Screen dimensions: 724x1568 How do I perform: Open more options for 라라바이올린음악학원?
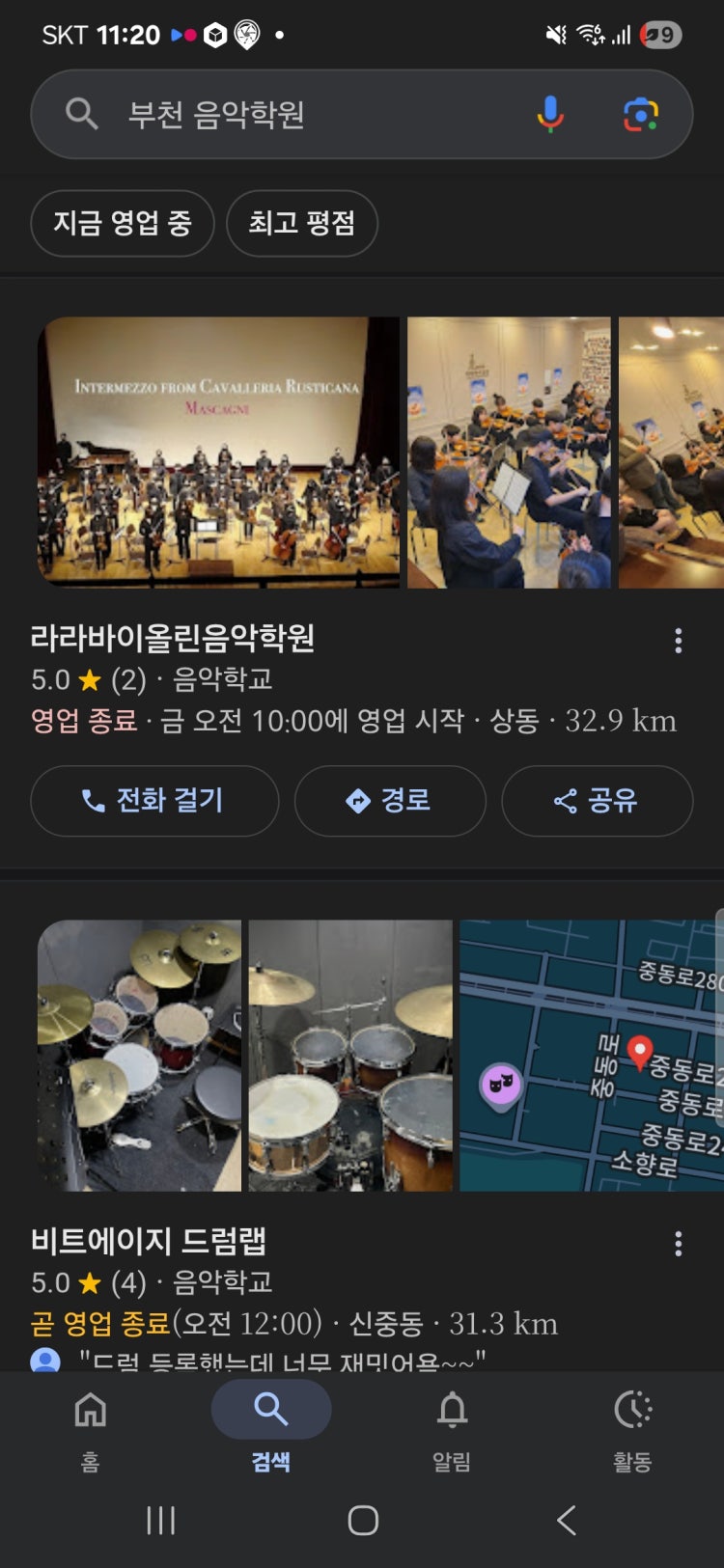click(x=679, y=641)
